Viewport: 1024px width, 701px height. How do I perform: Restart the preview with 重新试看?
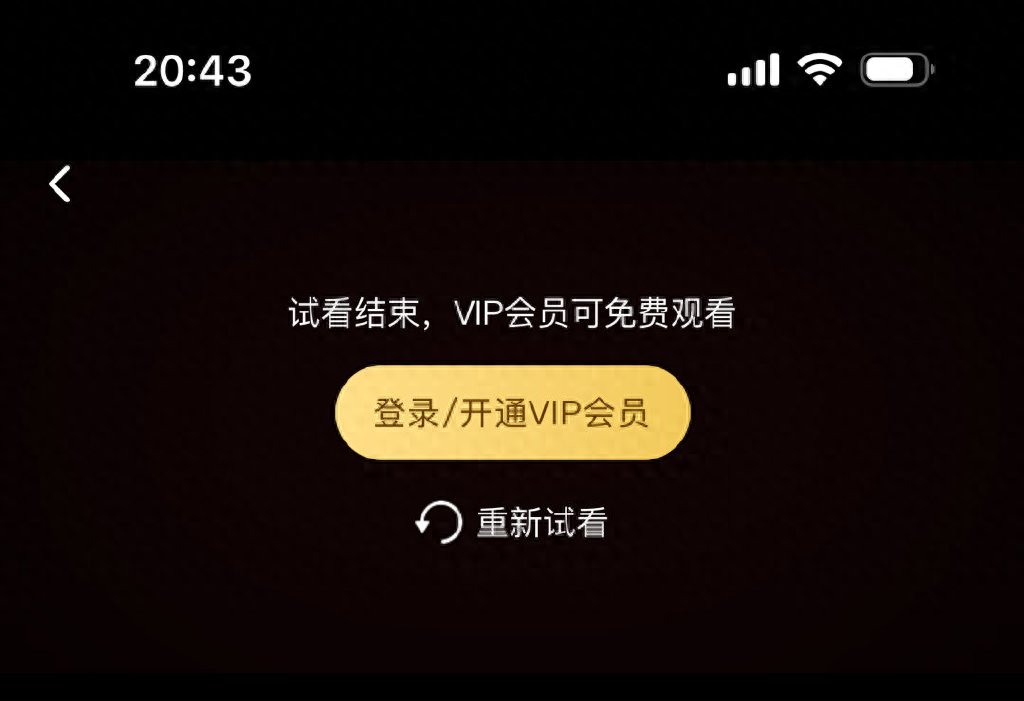click(x=512, y=522)
